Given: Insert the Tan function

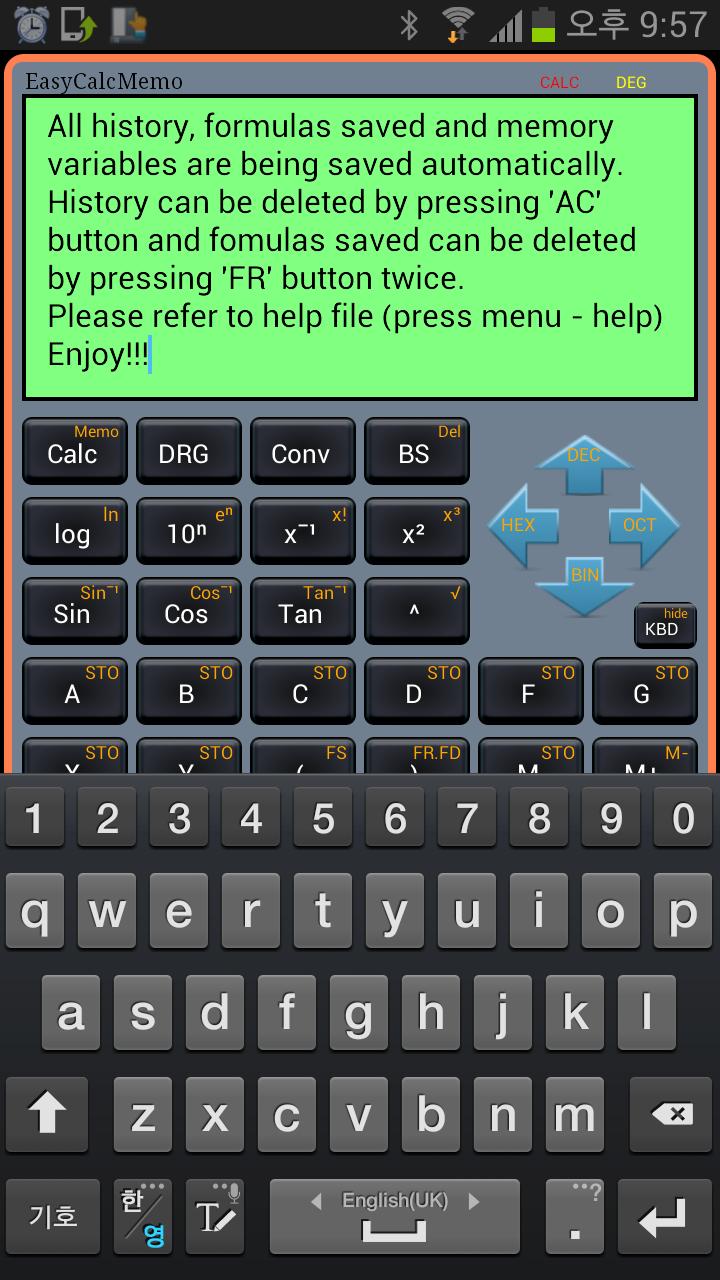Looking at the screenshot, I should point(302,612).
